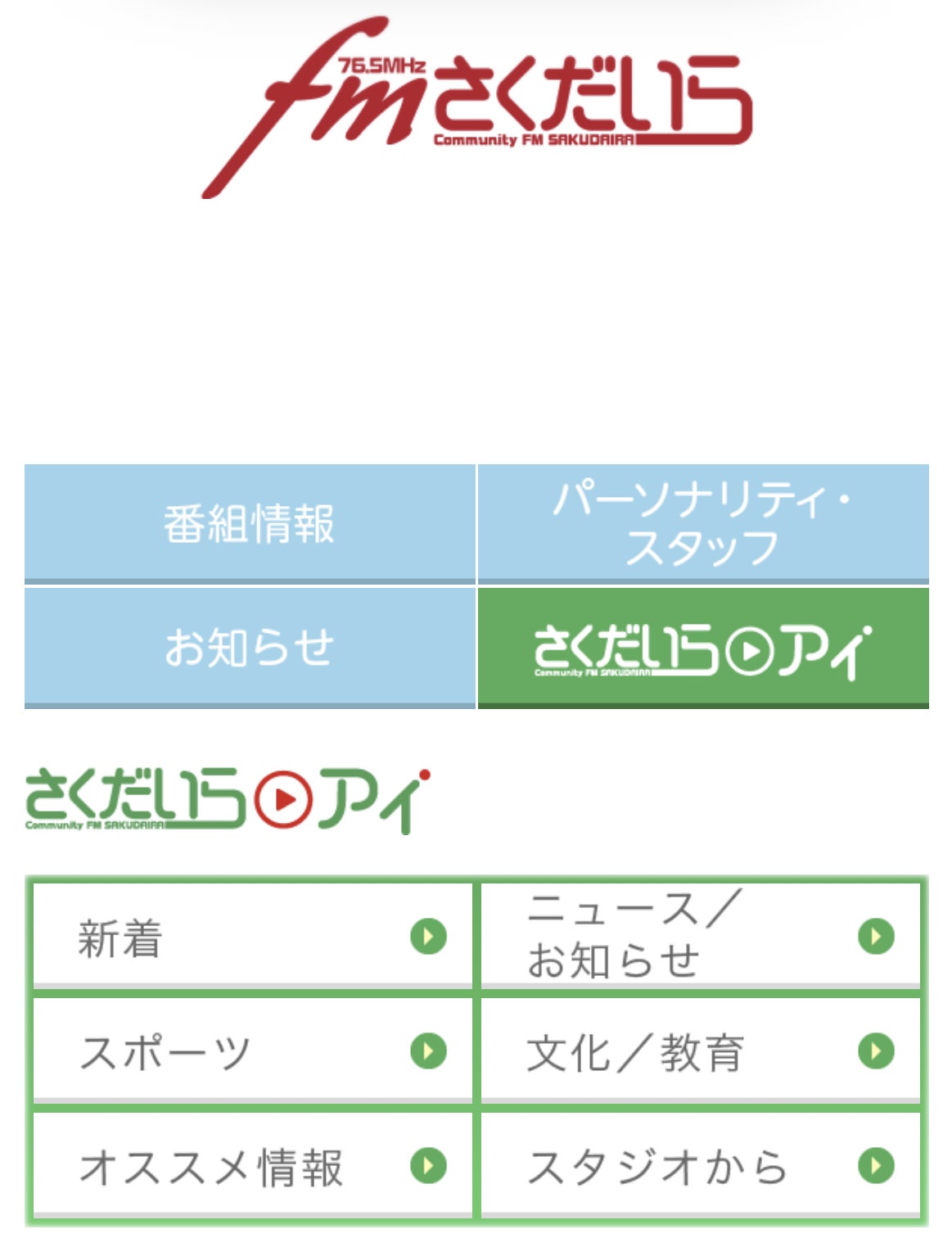
Task: Select the お知らせ button
Action: (x=250, y=647)
